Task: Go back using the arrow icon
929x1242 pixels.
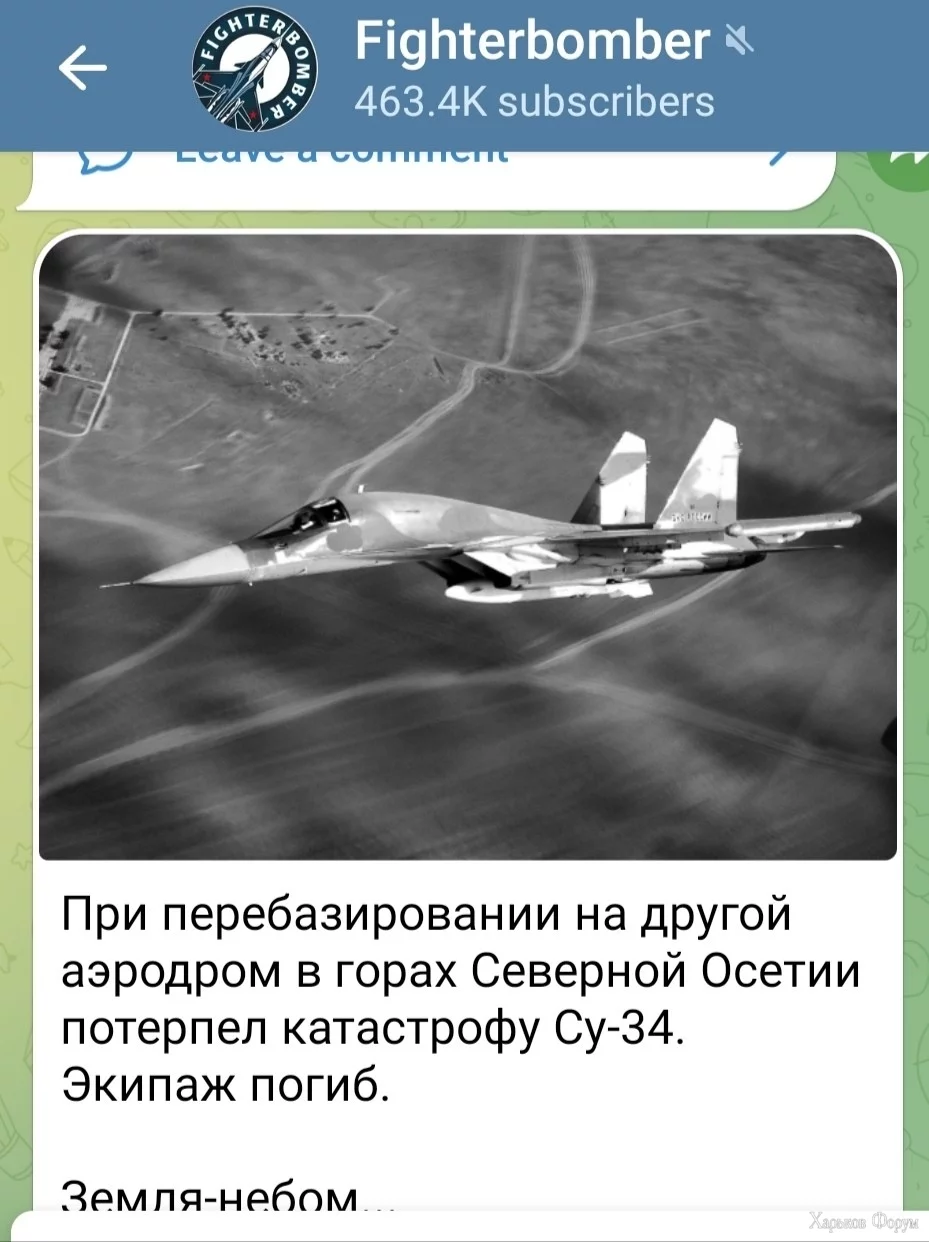Action: click(x=84, y=69)
